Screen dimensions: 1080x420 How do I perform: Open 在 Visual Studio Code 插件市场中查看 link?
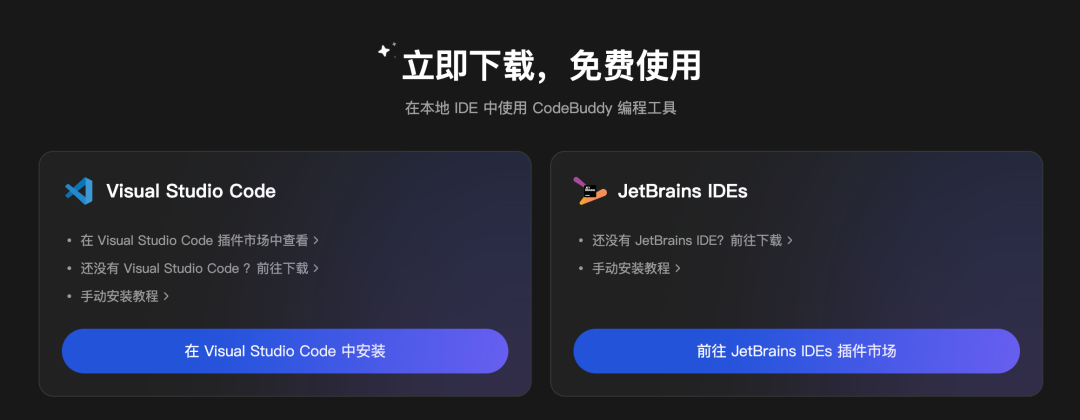pos(200,240)
